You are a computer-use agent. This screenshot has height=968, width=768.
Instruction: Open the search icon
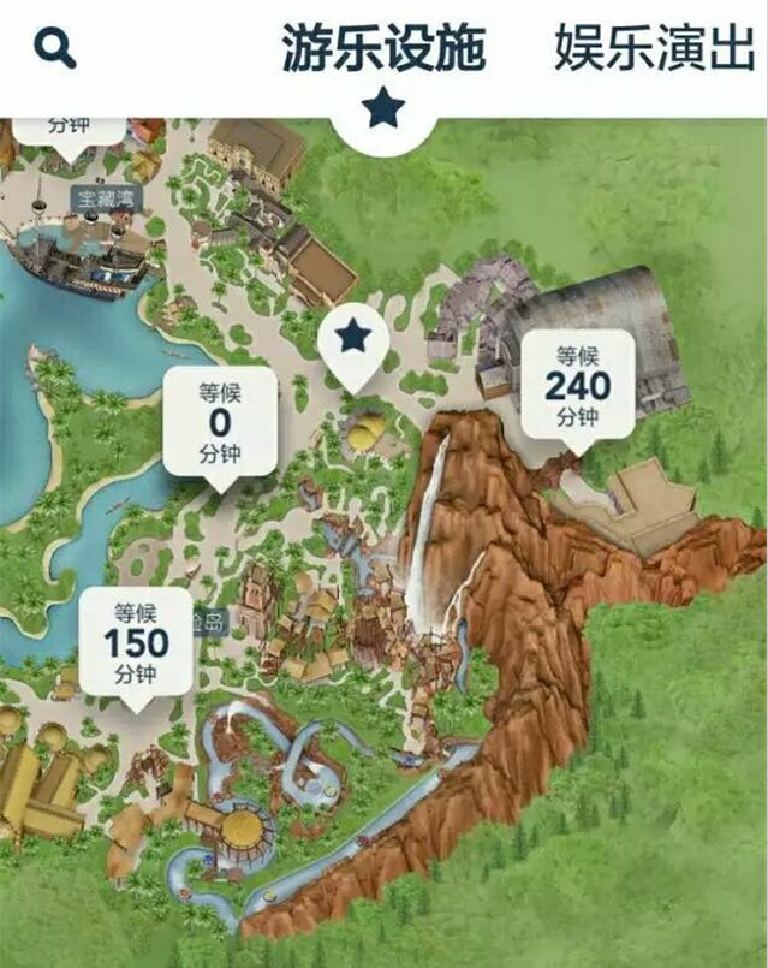pos(55,49)
